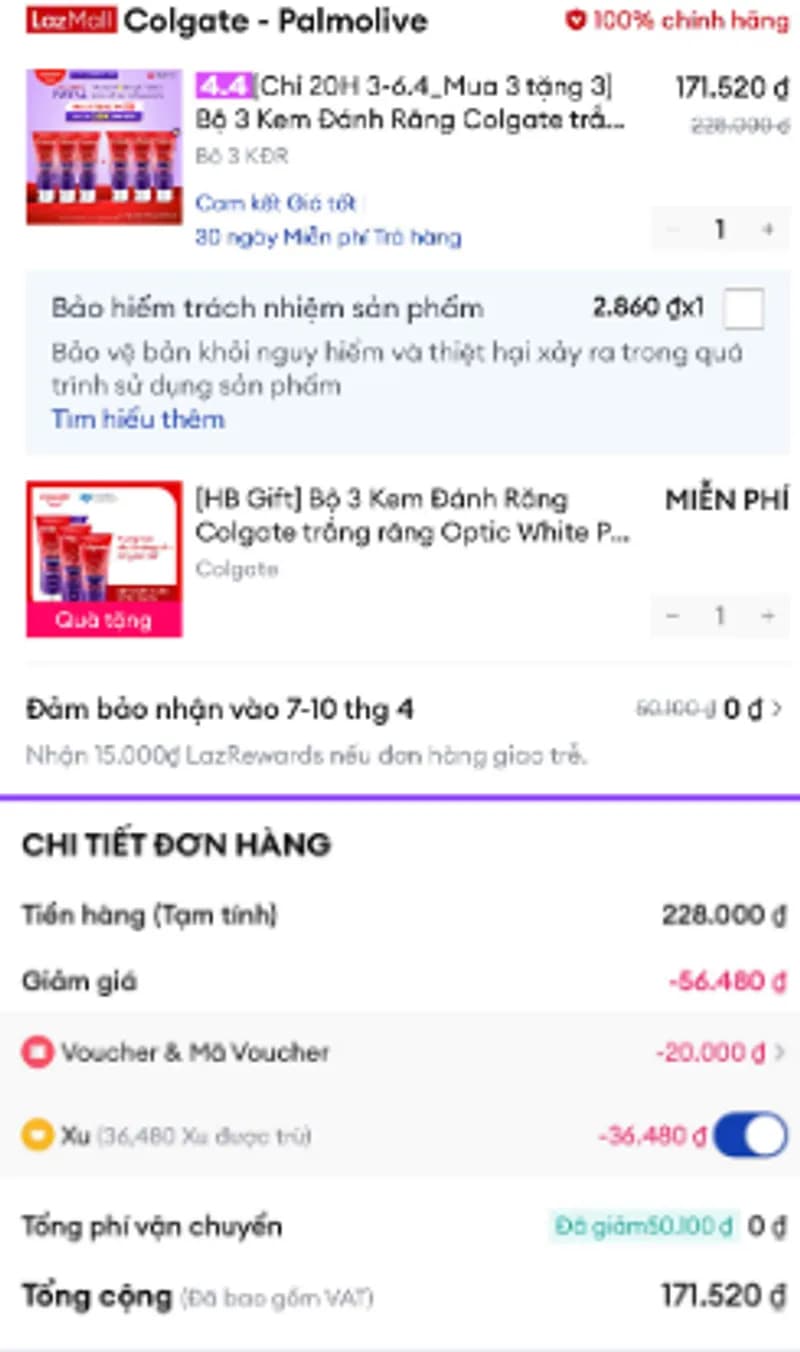800x1352 pixels.
Task: Check the product liability insurance checkbox
Action: point(744,311)
